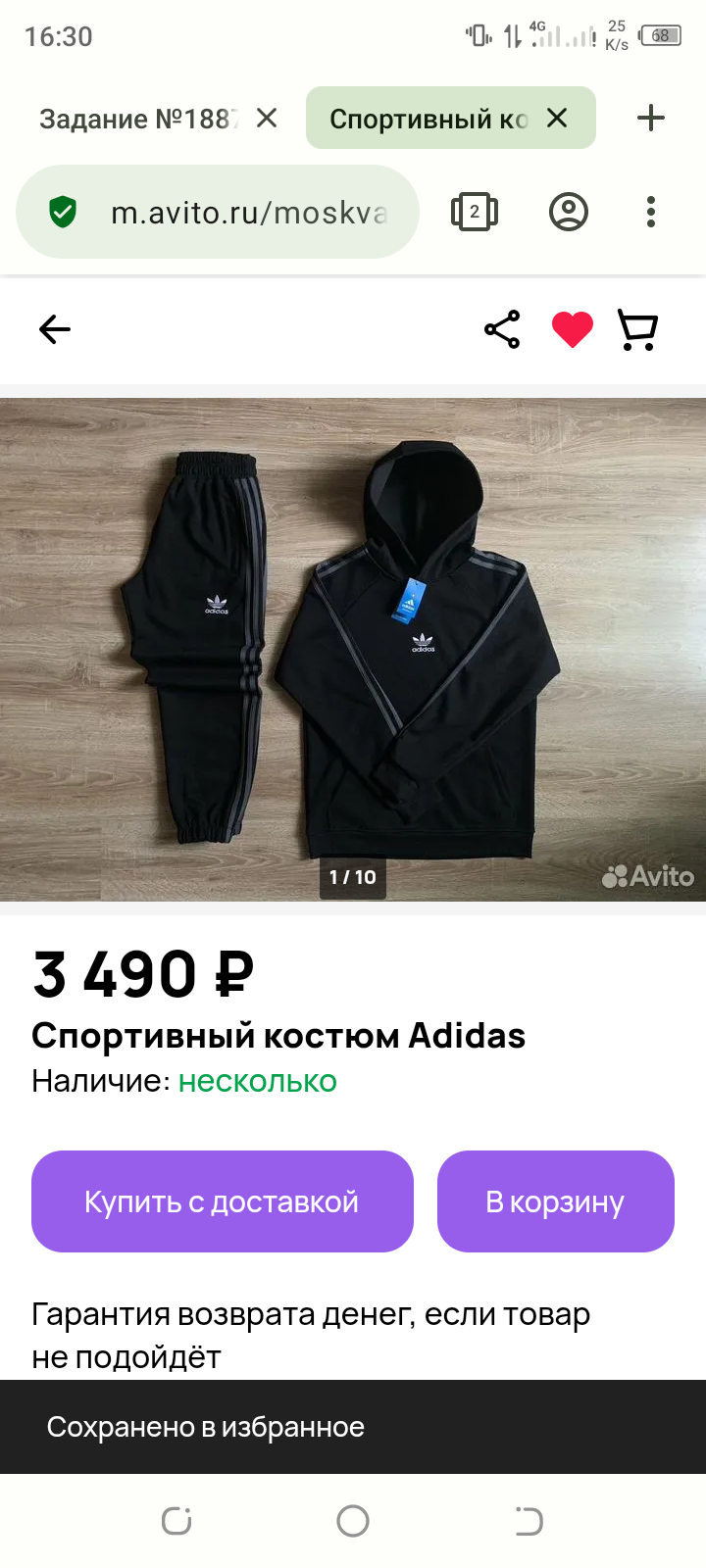Open the tab switcher showing 2 tabs
Screen dimensions: 706x1568
click(475, 212)
